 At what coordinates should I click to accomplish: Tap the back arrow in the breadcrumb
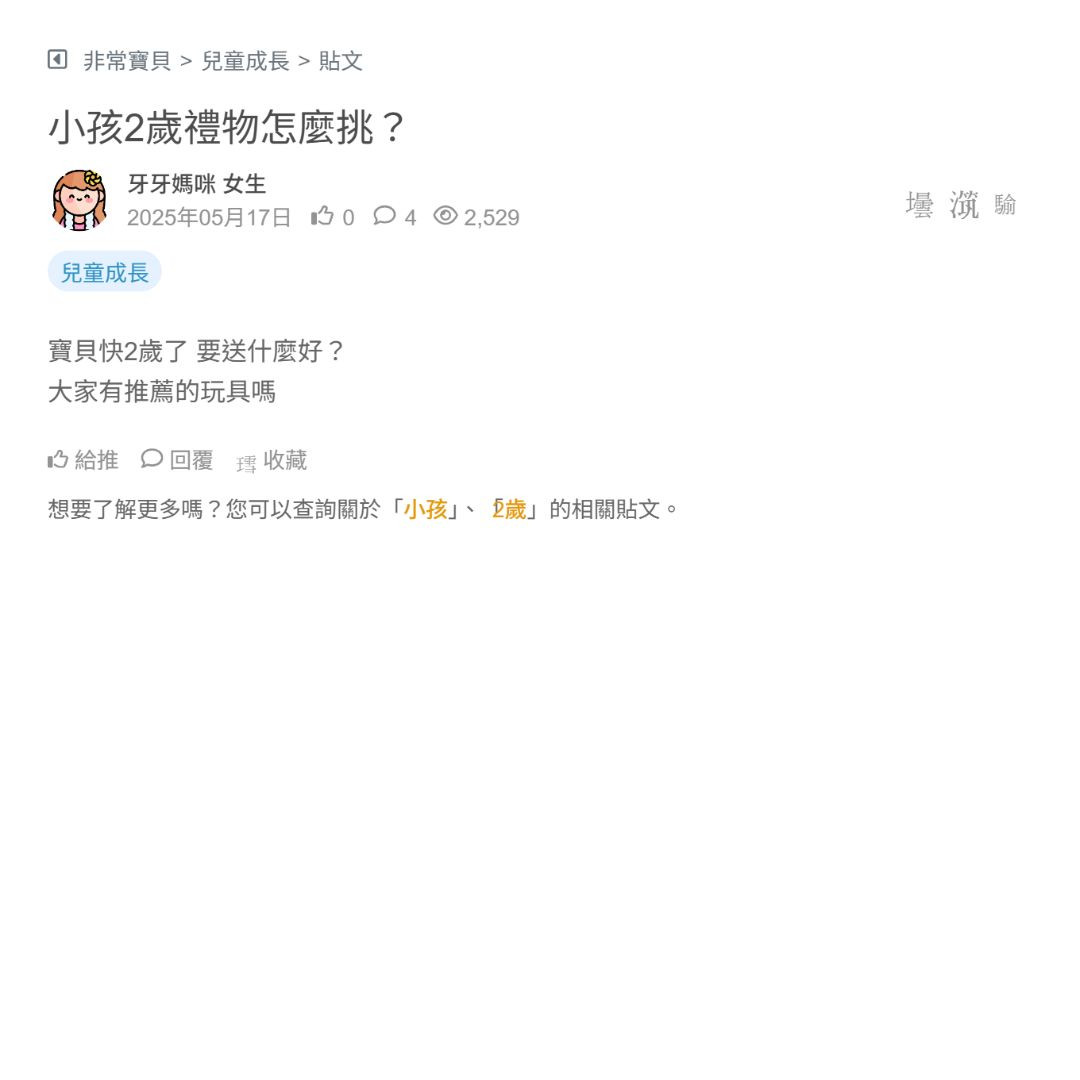coord(57,60)
